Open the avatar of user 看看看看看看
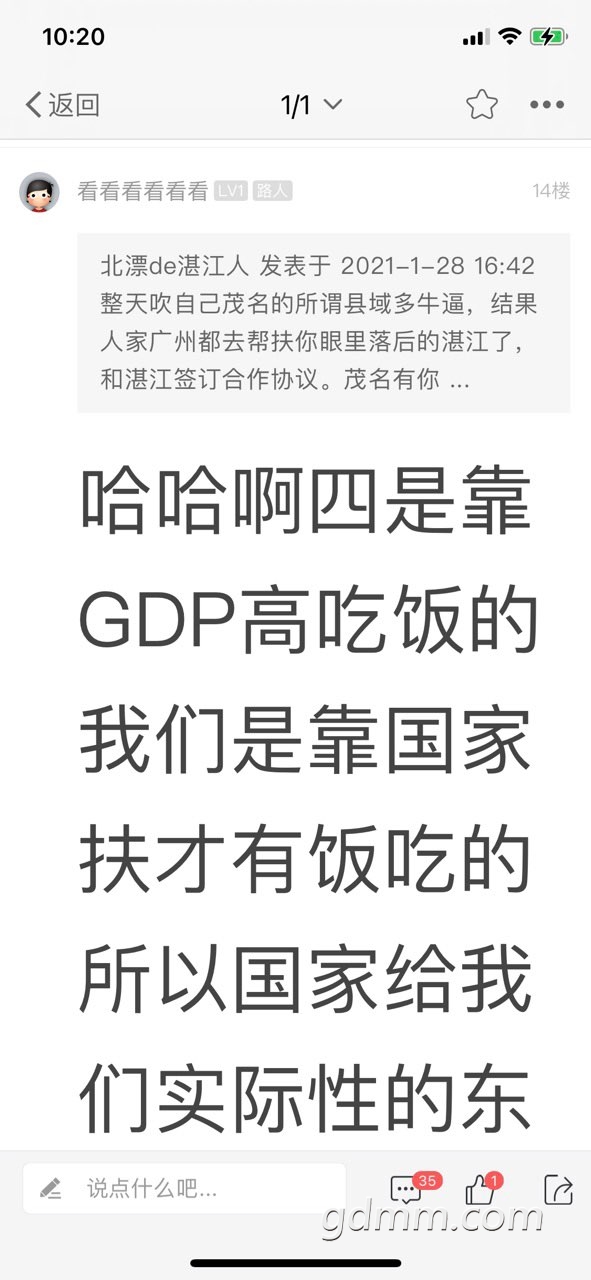The width and height of the screenshot is (591, 1280). (39, 191)
